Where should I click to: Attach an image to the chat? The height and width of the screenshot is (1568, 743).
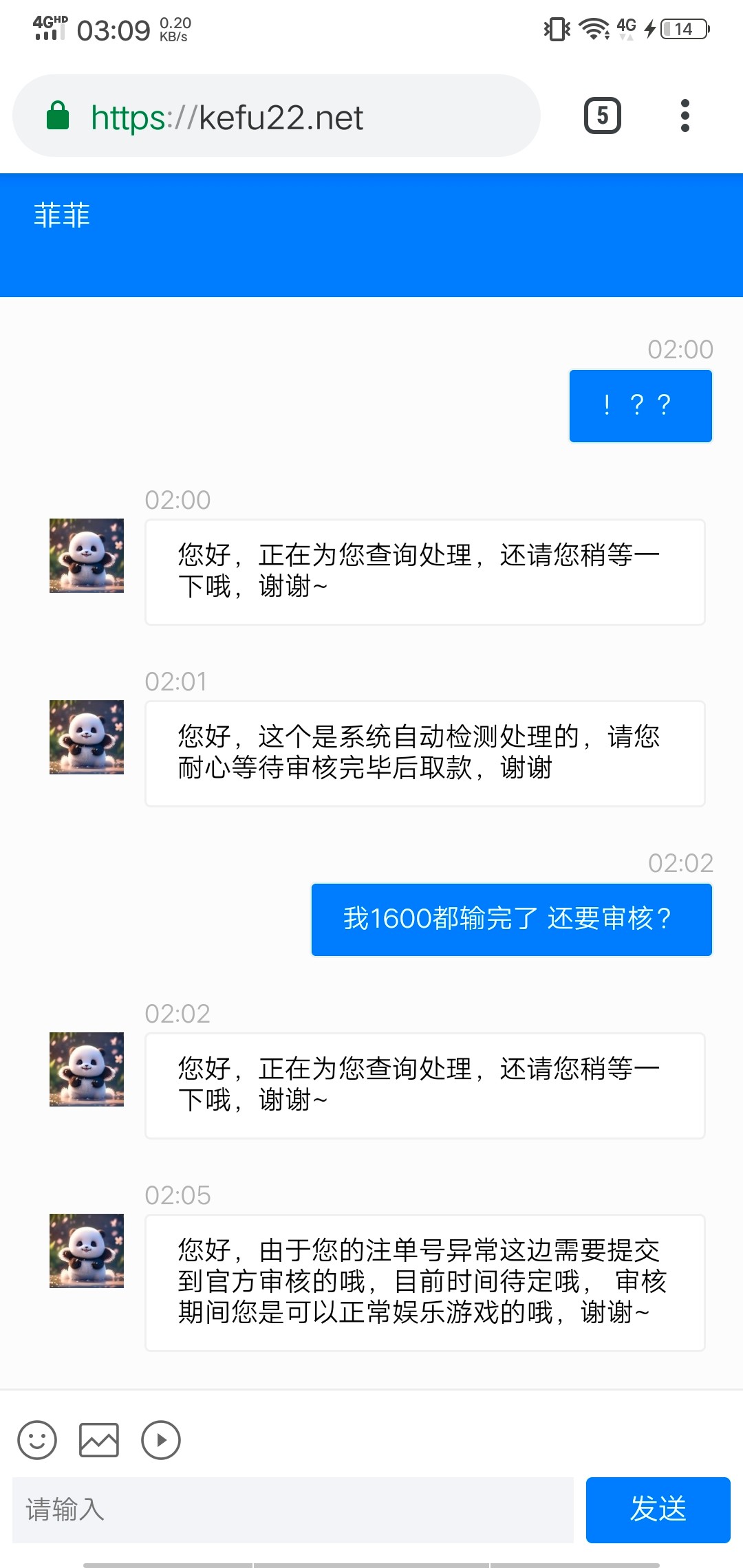click(x=99, y=1439)
